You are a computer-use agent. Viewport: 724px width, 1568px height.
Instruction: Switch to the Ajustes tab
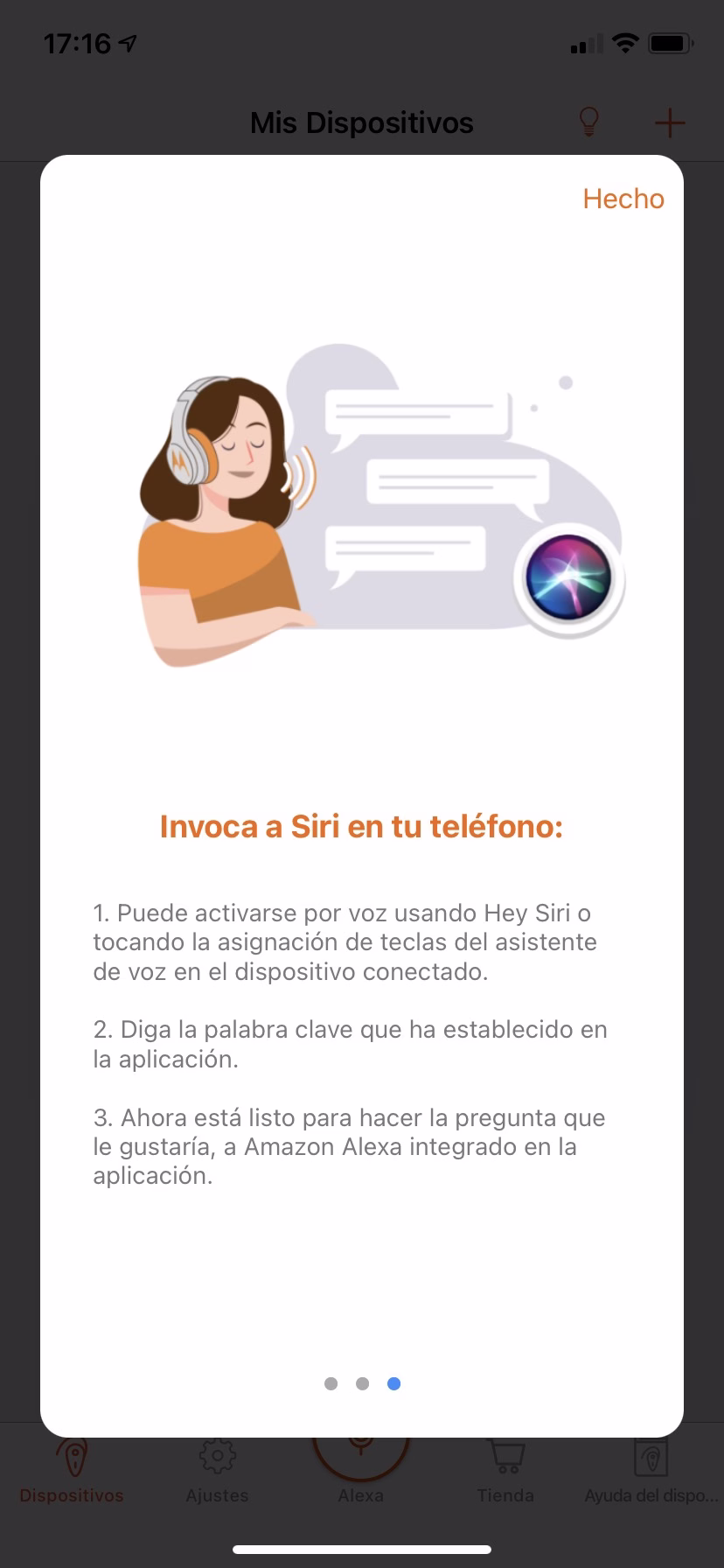(217, 1470)
